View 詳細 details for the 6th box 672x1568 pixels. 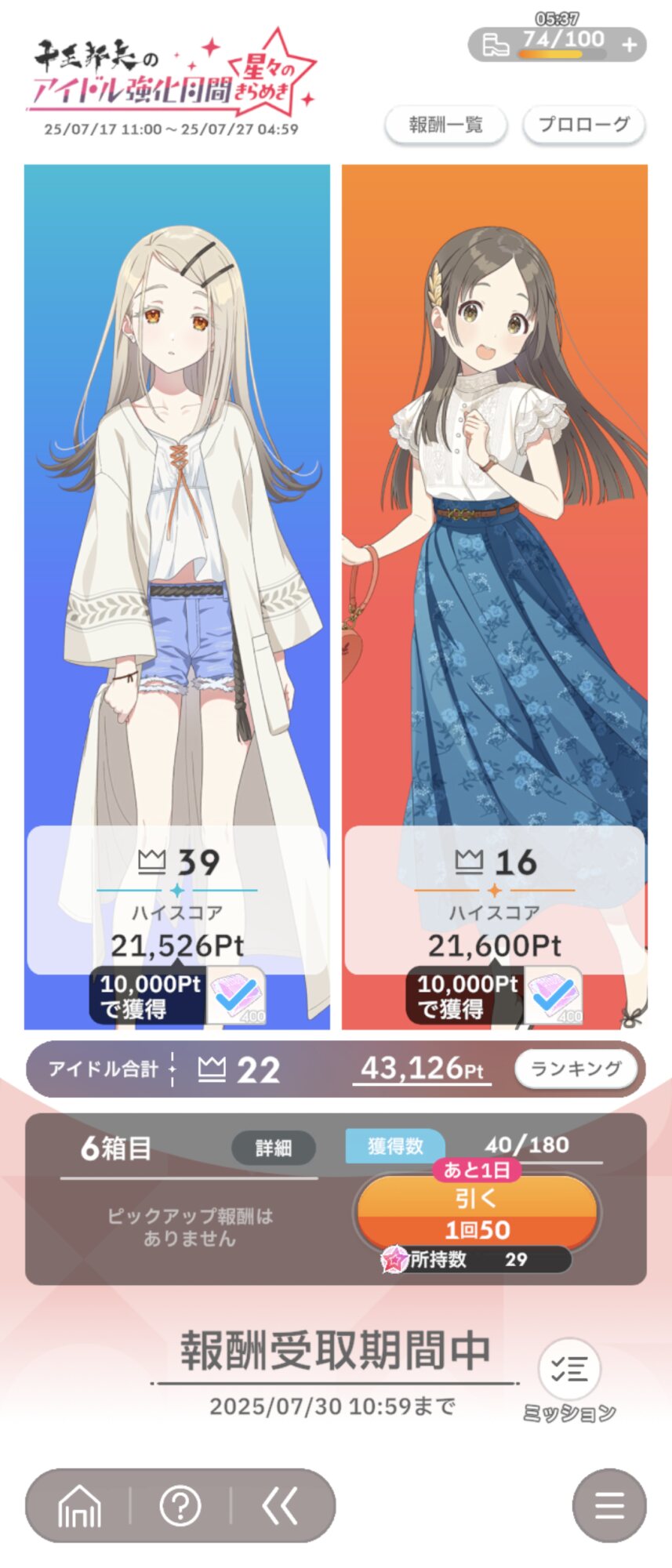tap(274, 1149)
